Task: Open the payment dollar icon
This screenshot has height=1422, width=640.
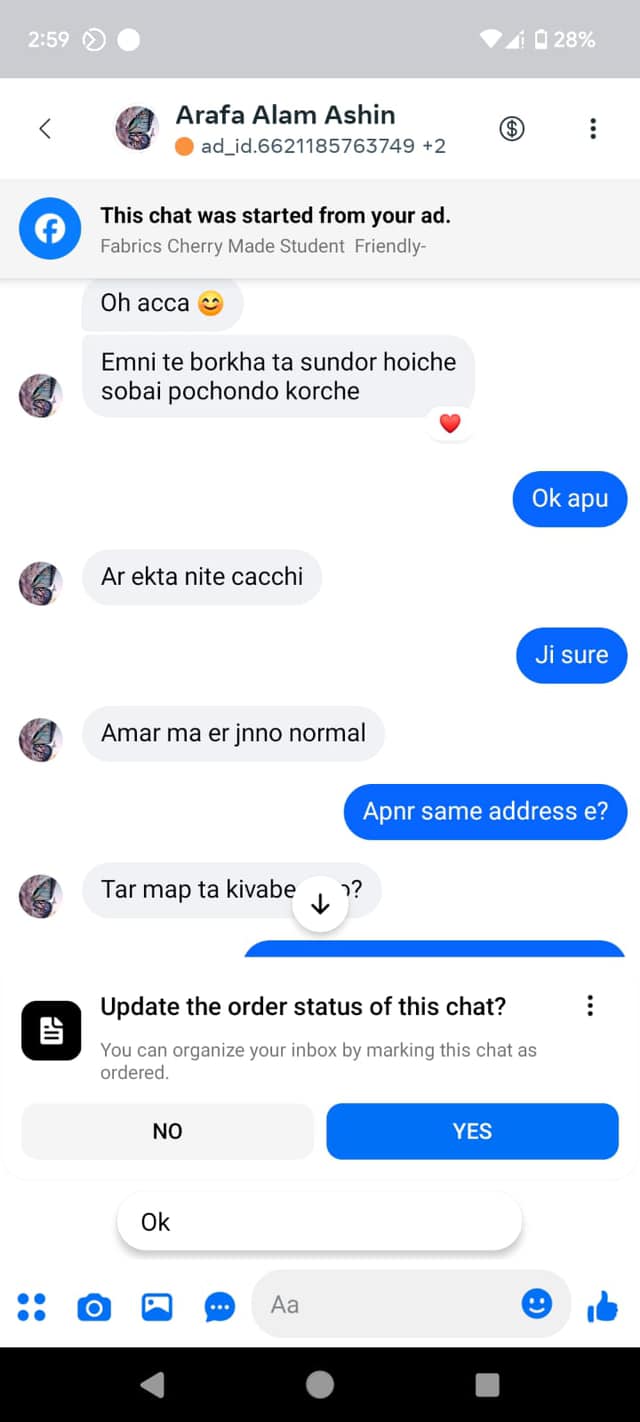Action: (x=512, y=128)
